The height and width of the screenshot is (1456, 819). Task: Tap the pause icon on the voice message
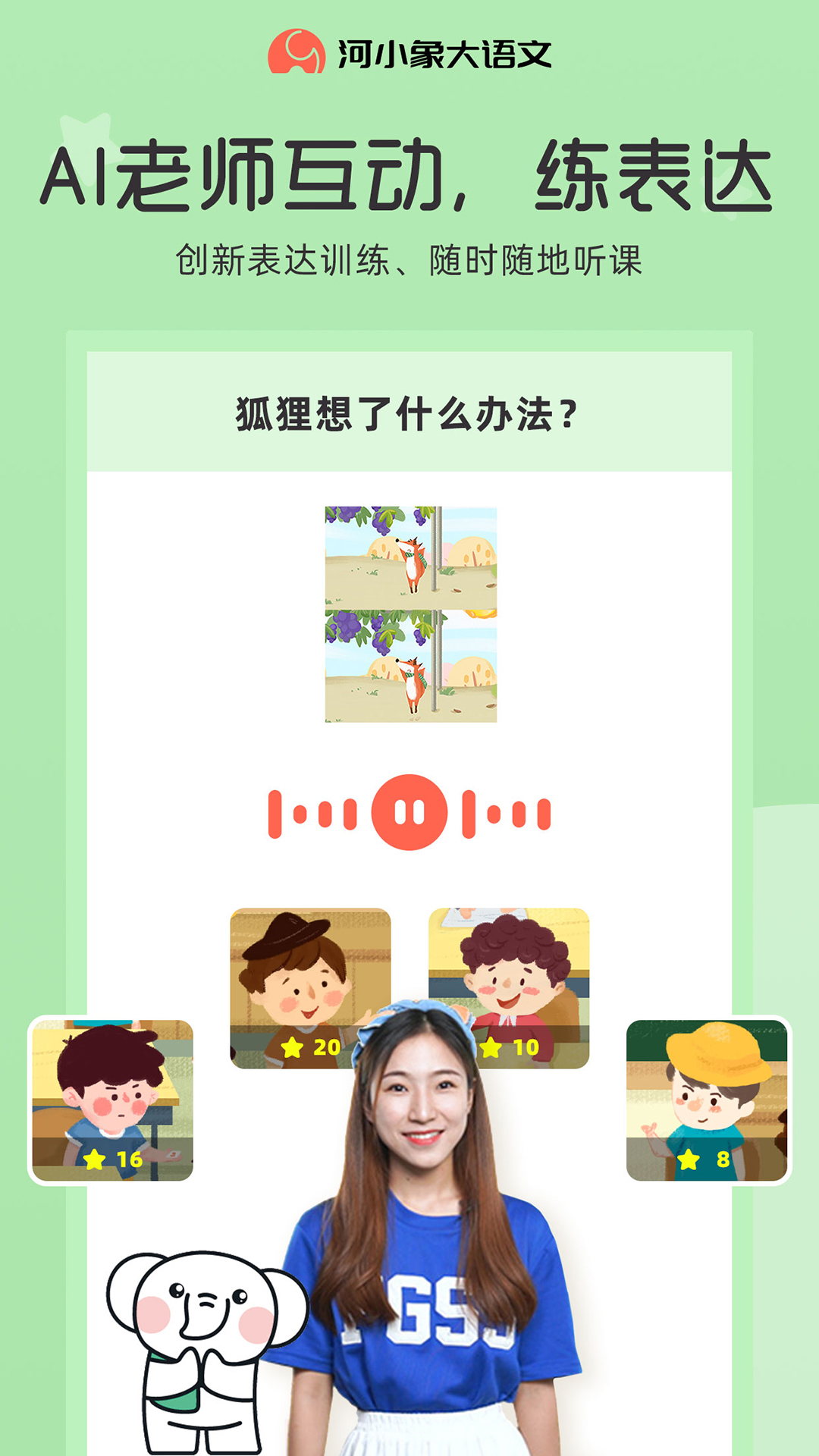409,813
